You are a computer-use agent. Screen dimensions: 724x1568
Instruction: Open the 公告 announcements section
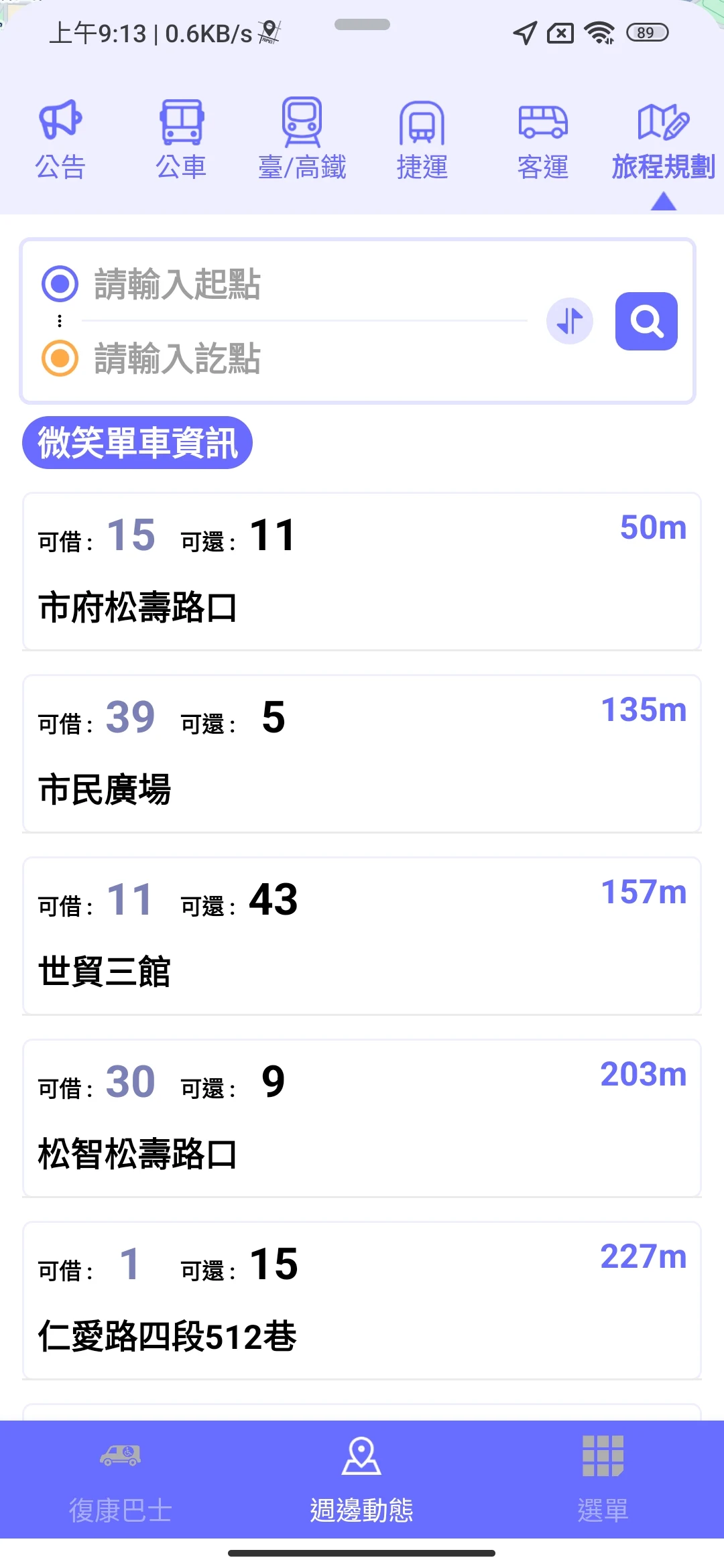(x=60, y=134)
